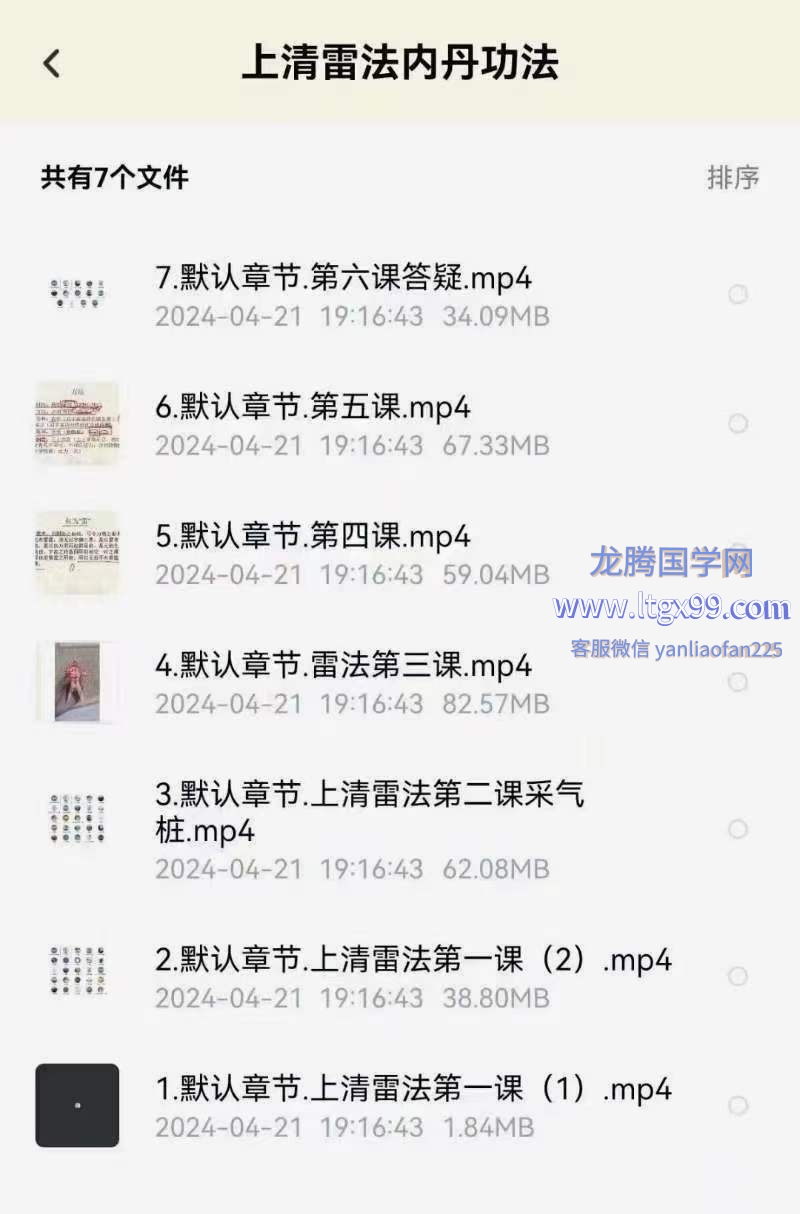Viewport: 800px width, 1214px height.
Task: Select the circle for 第一课（1）.mp4
Action: point(738,1105)
